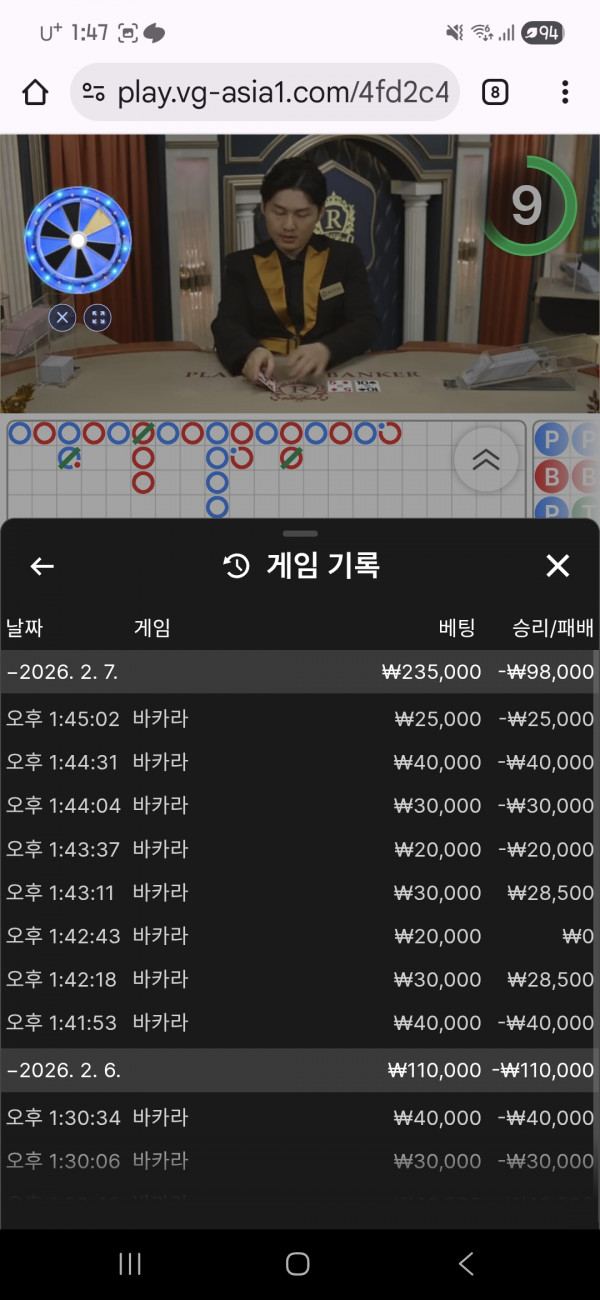Viewport: 600px width, 1300px height.
Task: Open the 오후 1:41:53 바카라 record
Action: point(300,1023)
